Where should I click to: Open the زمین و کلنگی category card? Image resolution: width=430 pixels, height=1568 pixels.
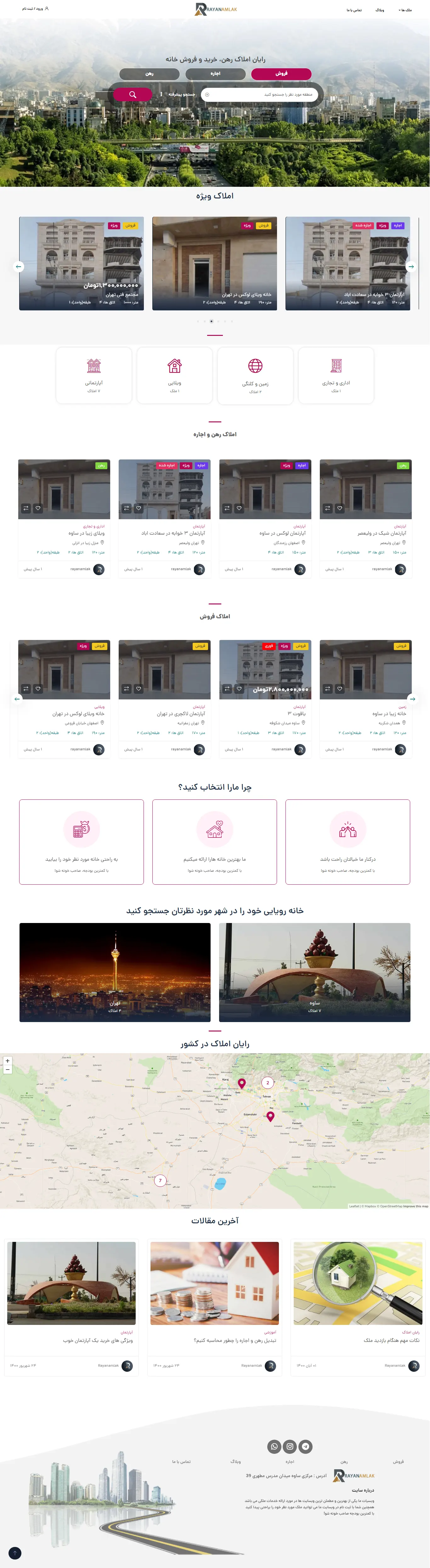[255, 375]
